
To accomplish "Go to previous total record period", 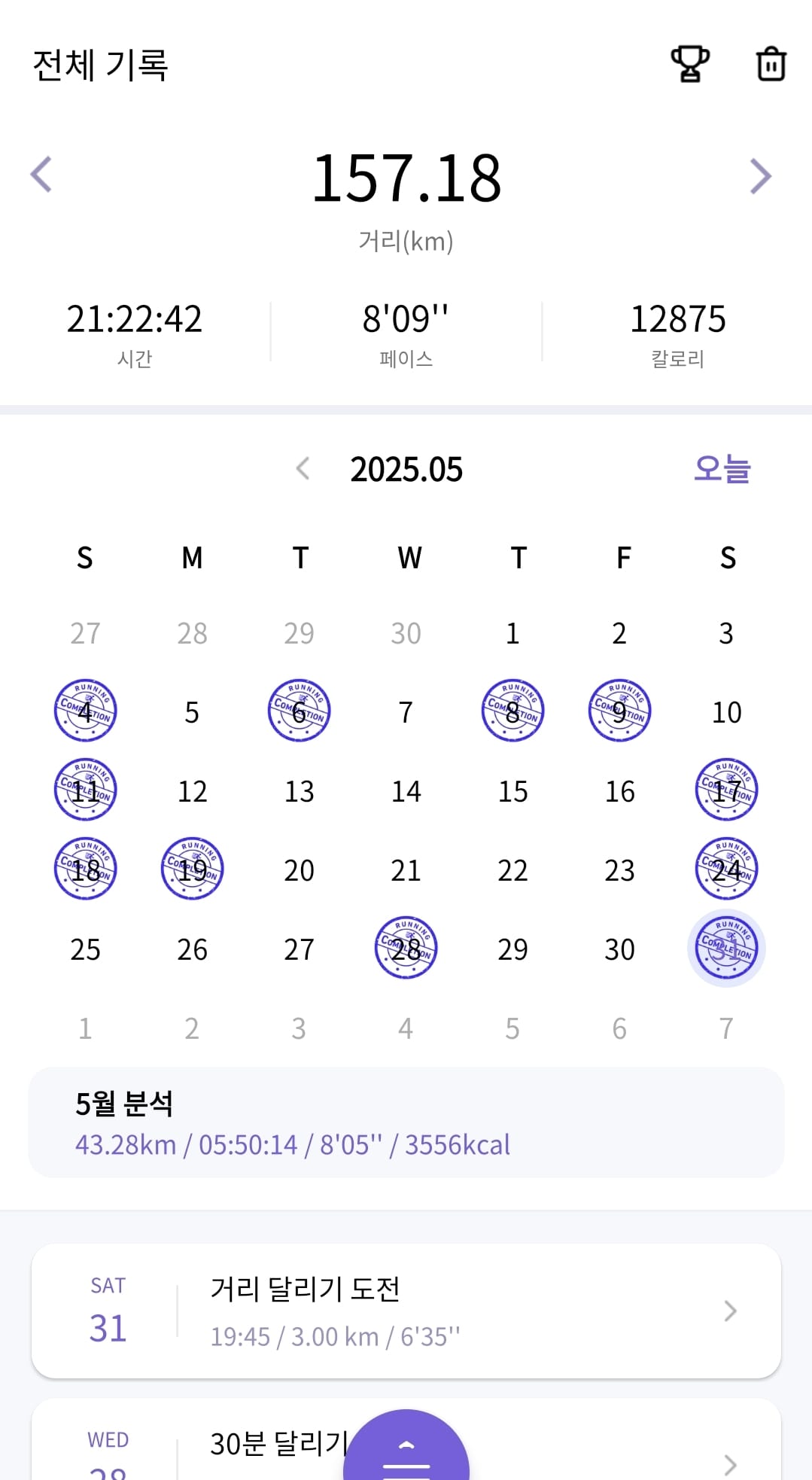I will pyautogui.click(x=41, y=175).
